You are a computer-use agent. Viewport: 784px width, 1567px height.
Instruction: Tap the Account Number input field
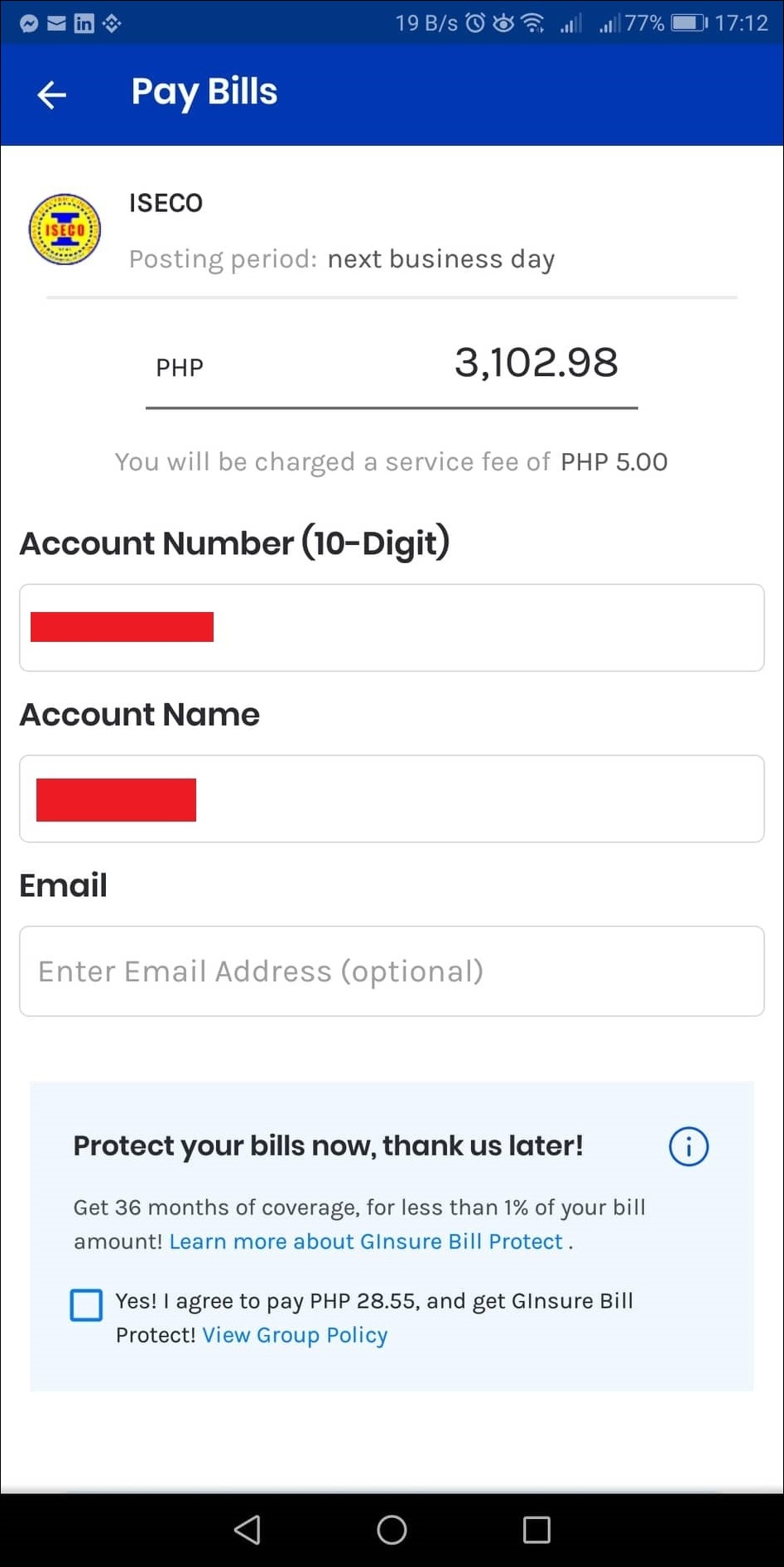click(392, 628)
